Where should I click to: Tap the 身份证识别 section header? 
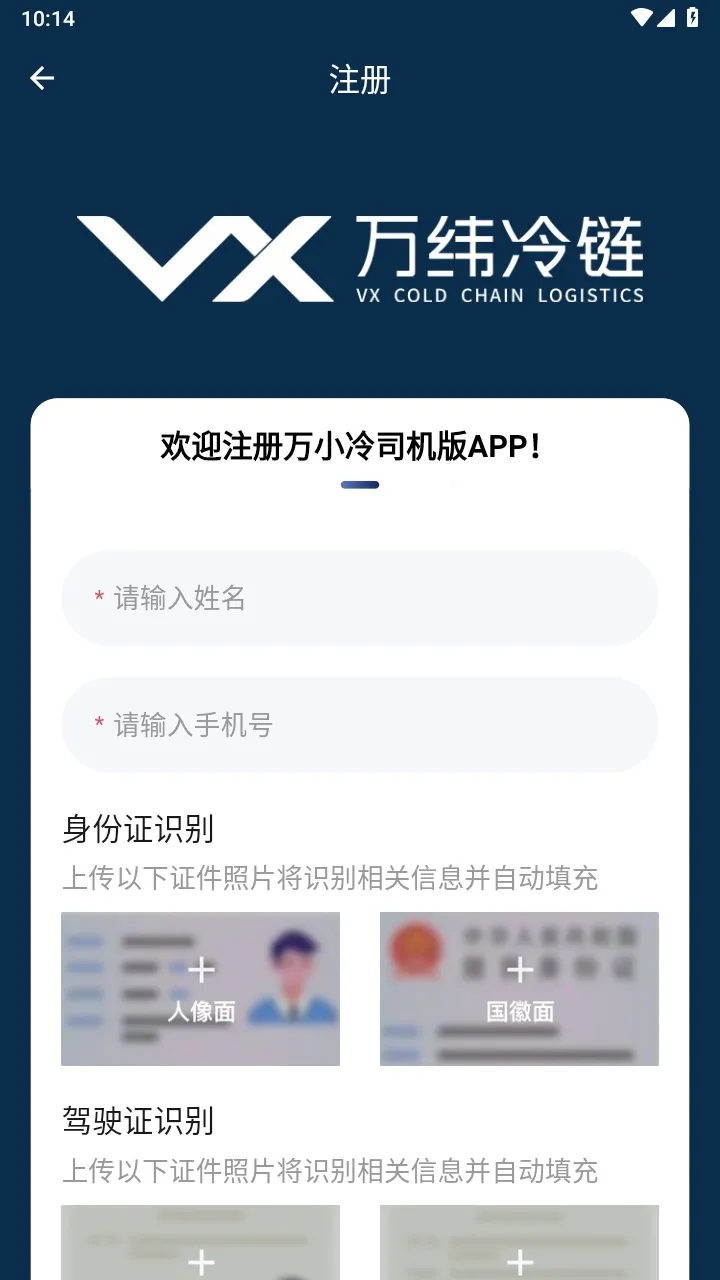pos(137,829)
